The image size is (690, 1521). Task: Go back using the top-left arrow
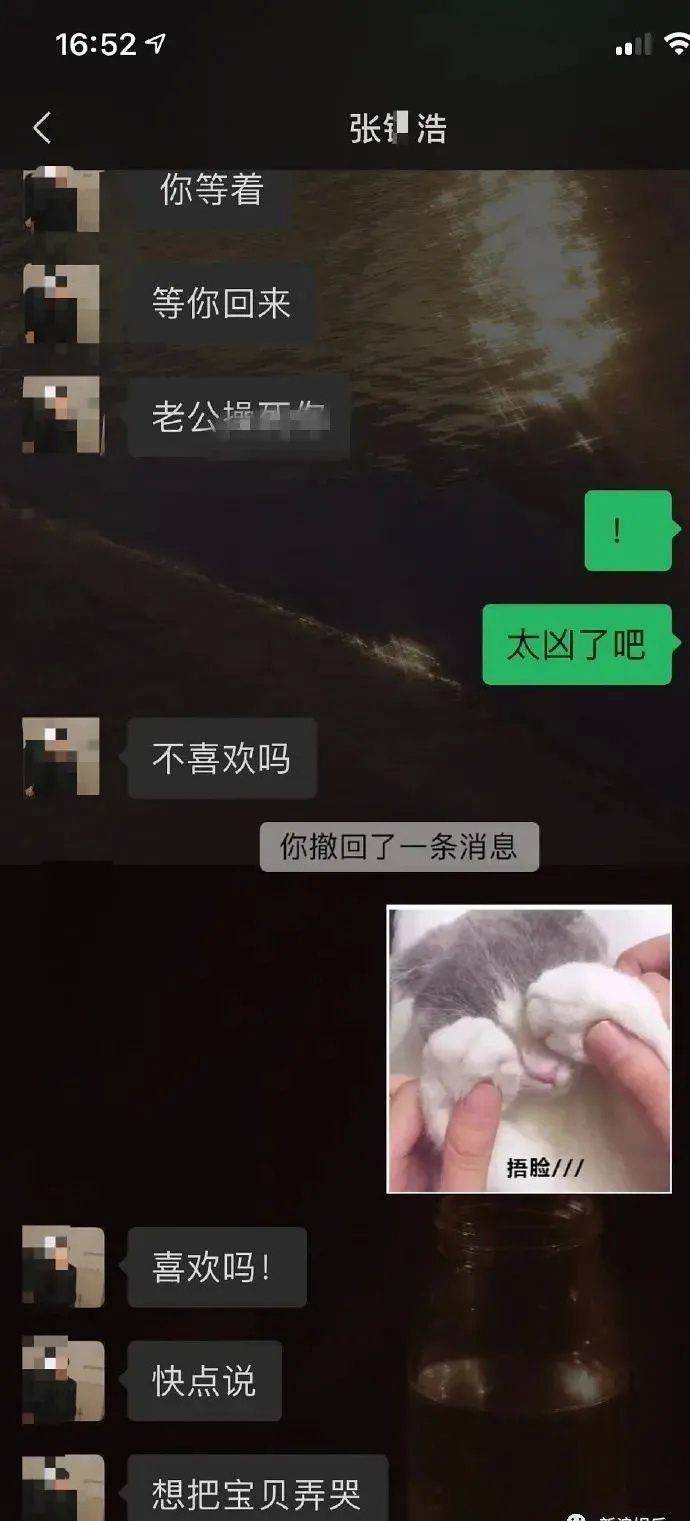click(x=41, y=128)
